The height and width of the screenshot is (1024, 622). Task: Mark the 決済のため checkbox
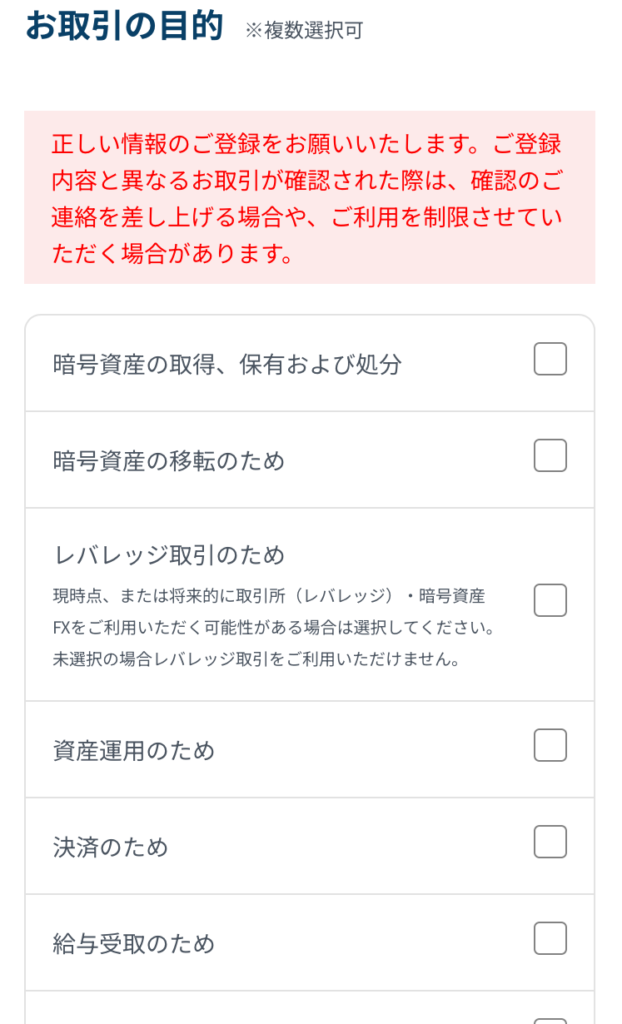[550, 842]
